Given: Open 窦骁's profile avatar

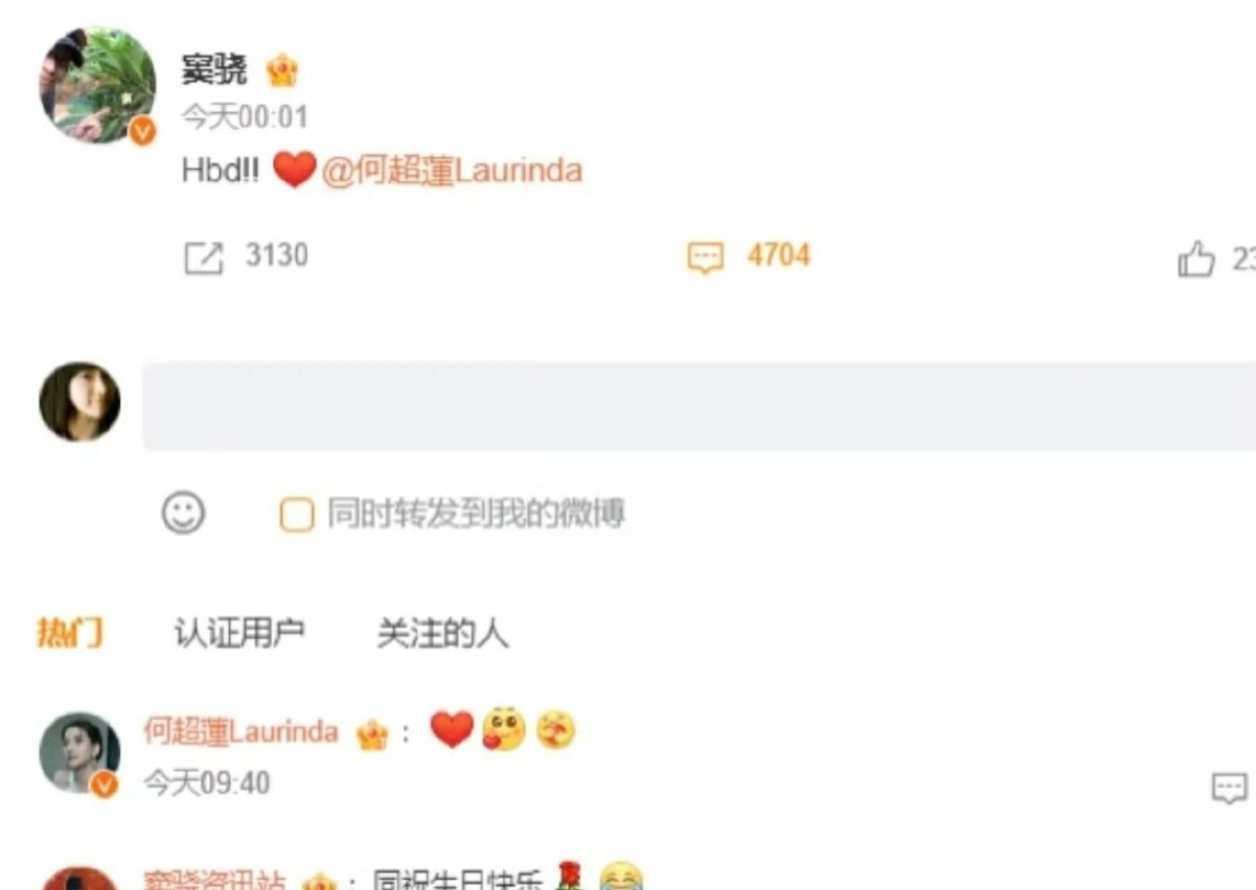Looking at the screenshot, I should (x=97, y=86).
